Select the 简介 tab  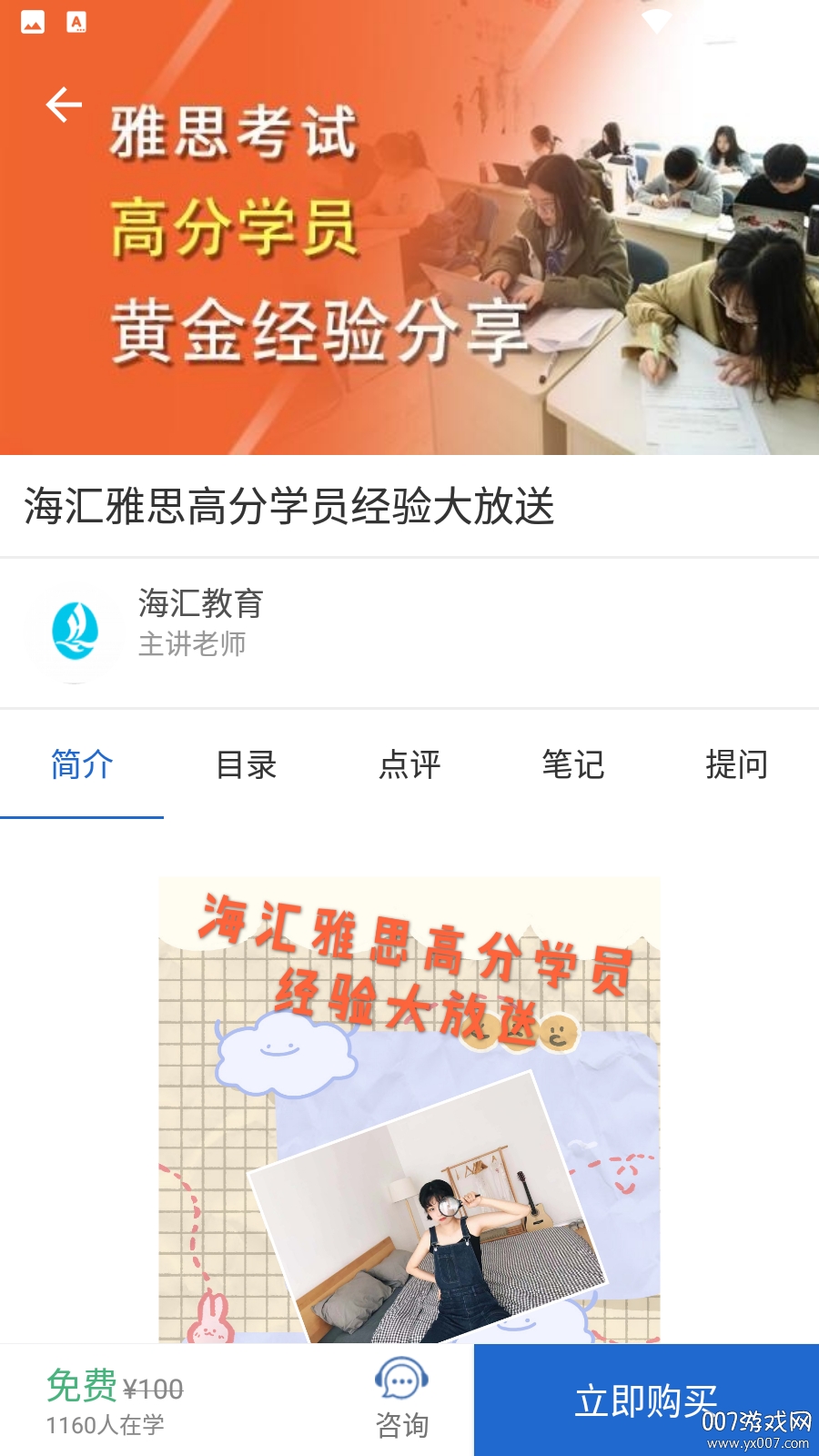(82, 766)
